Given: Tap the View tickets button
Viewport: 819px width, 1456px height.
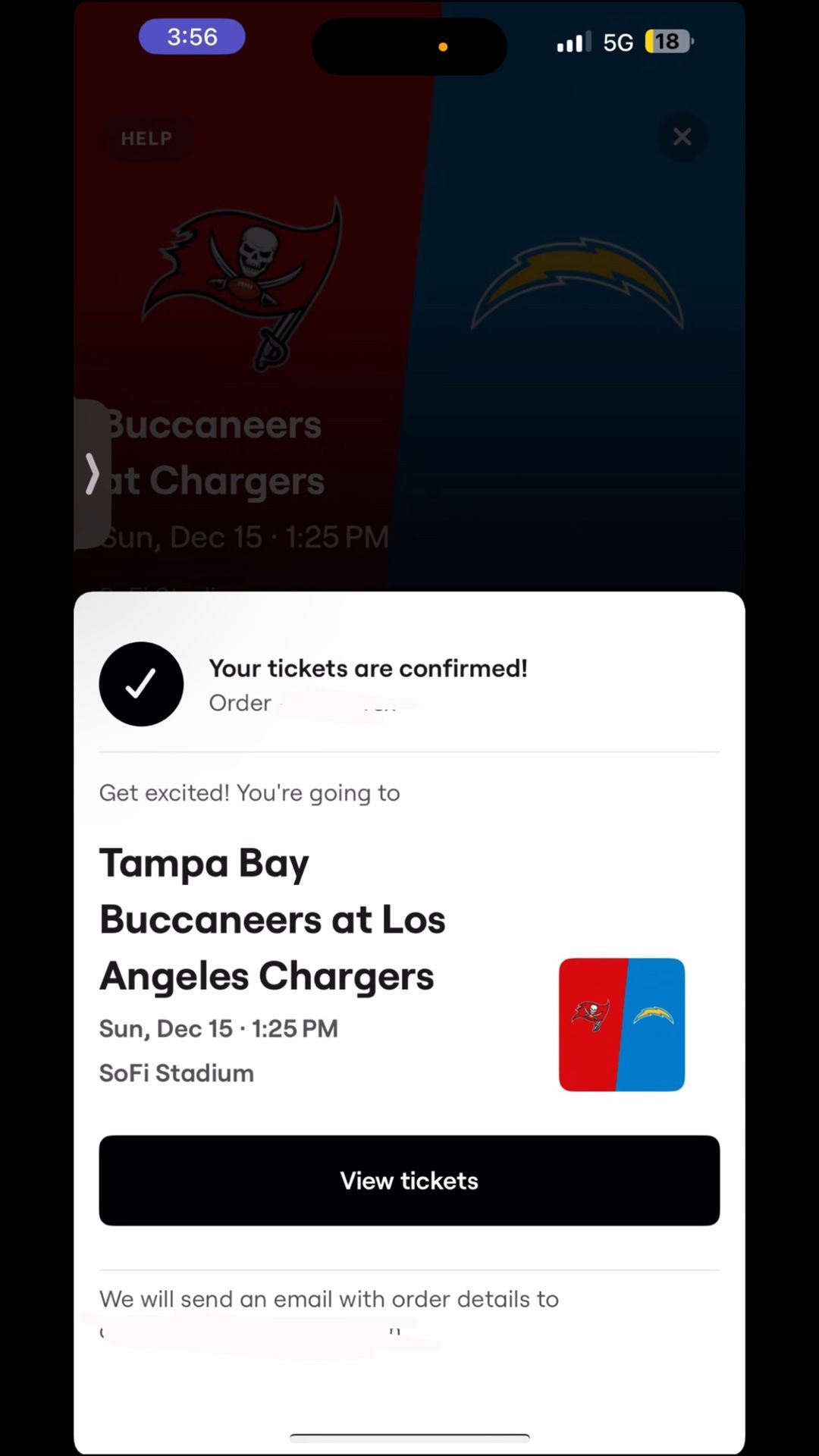Looking at the screenshot, I should (409, 1180).
